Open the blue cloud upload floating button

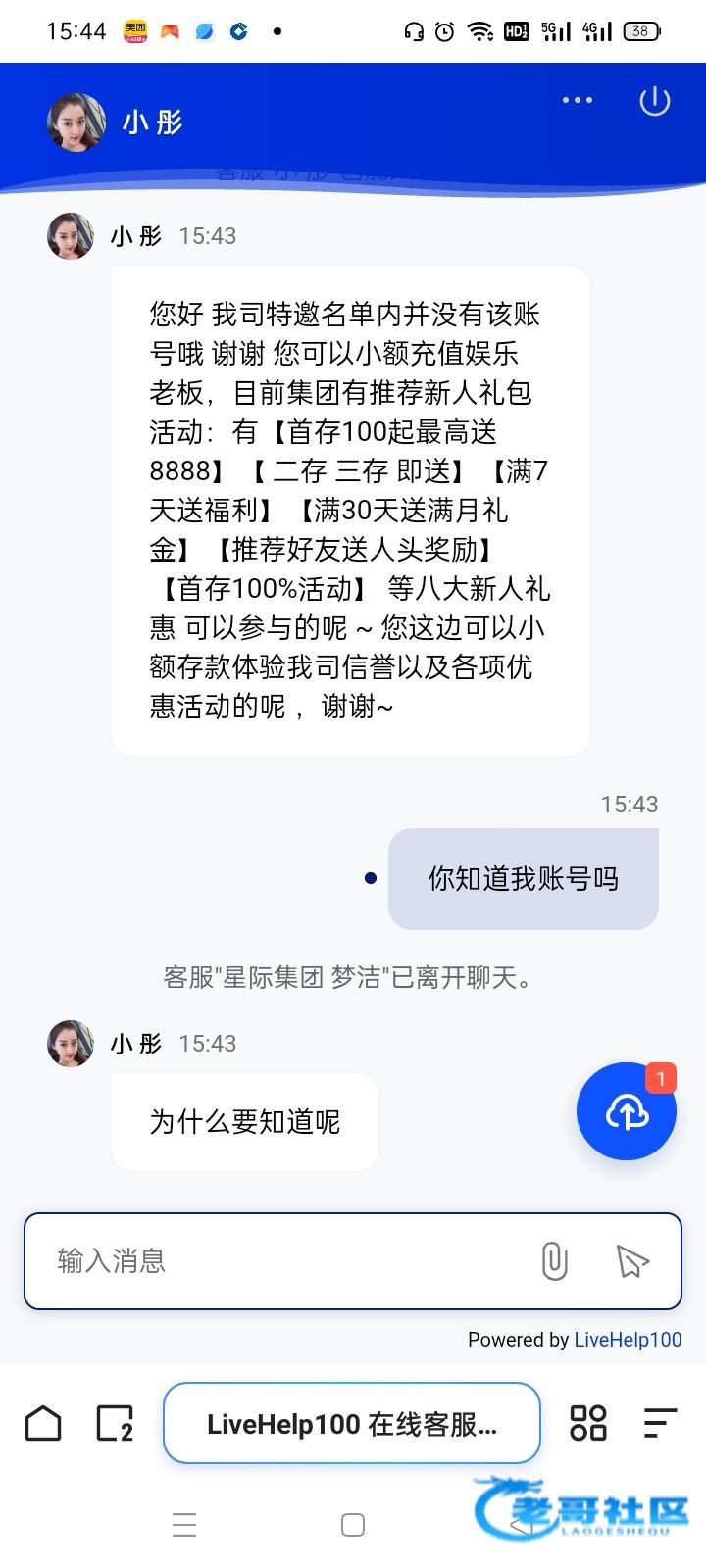tap(627, 1111)
